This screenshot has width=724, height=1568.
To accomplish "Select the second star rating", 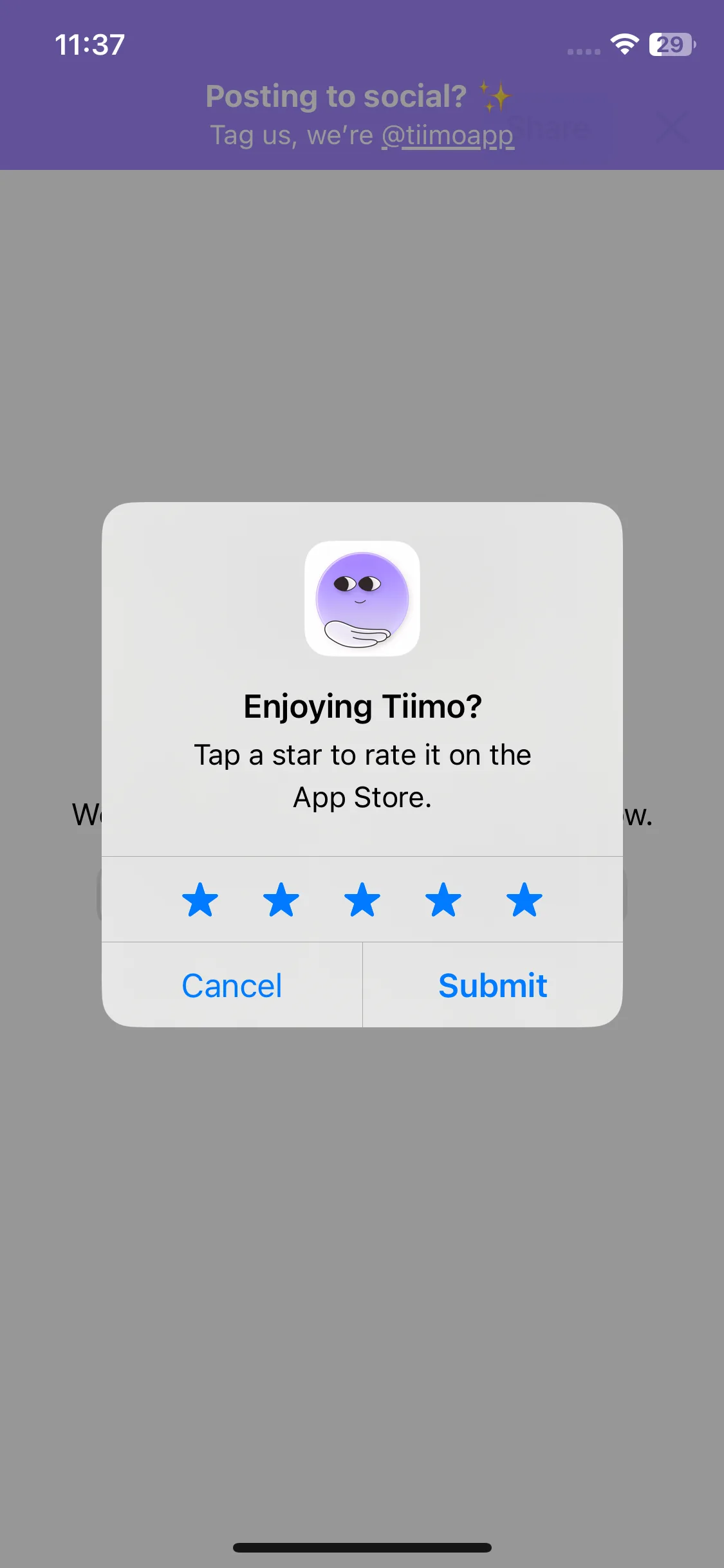I will point(281,899).
